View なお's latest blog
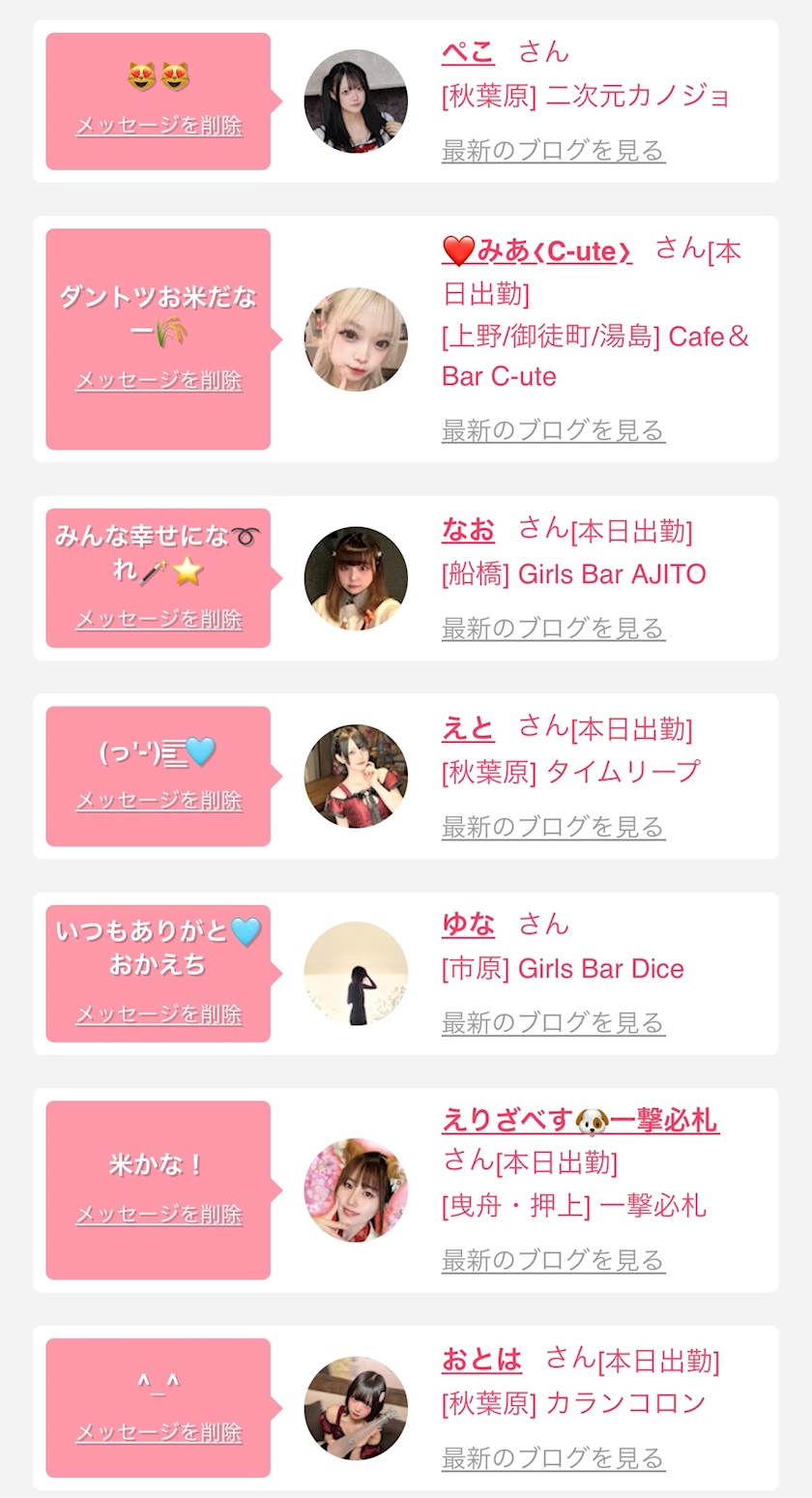The height and width of the screenshot is (1498, 812). tap(553, 629)
